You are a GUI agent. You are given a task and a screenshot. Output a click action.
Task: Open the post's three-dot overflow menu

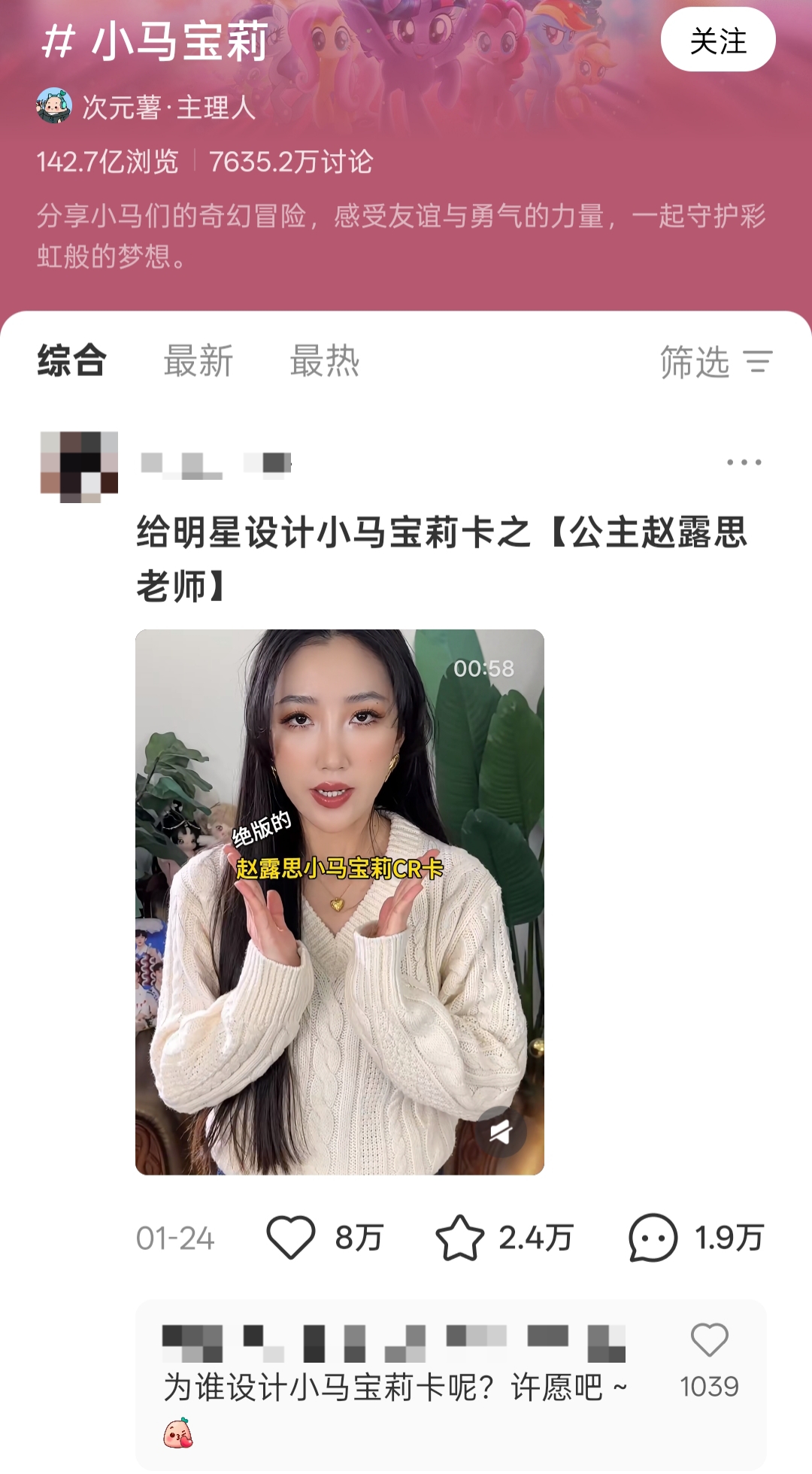coord(744,463)
